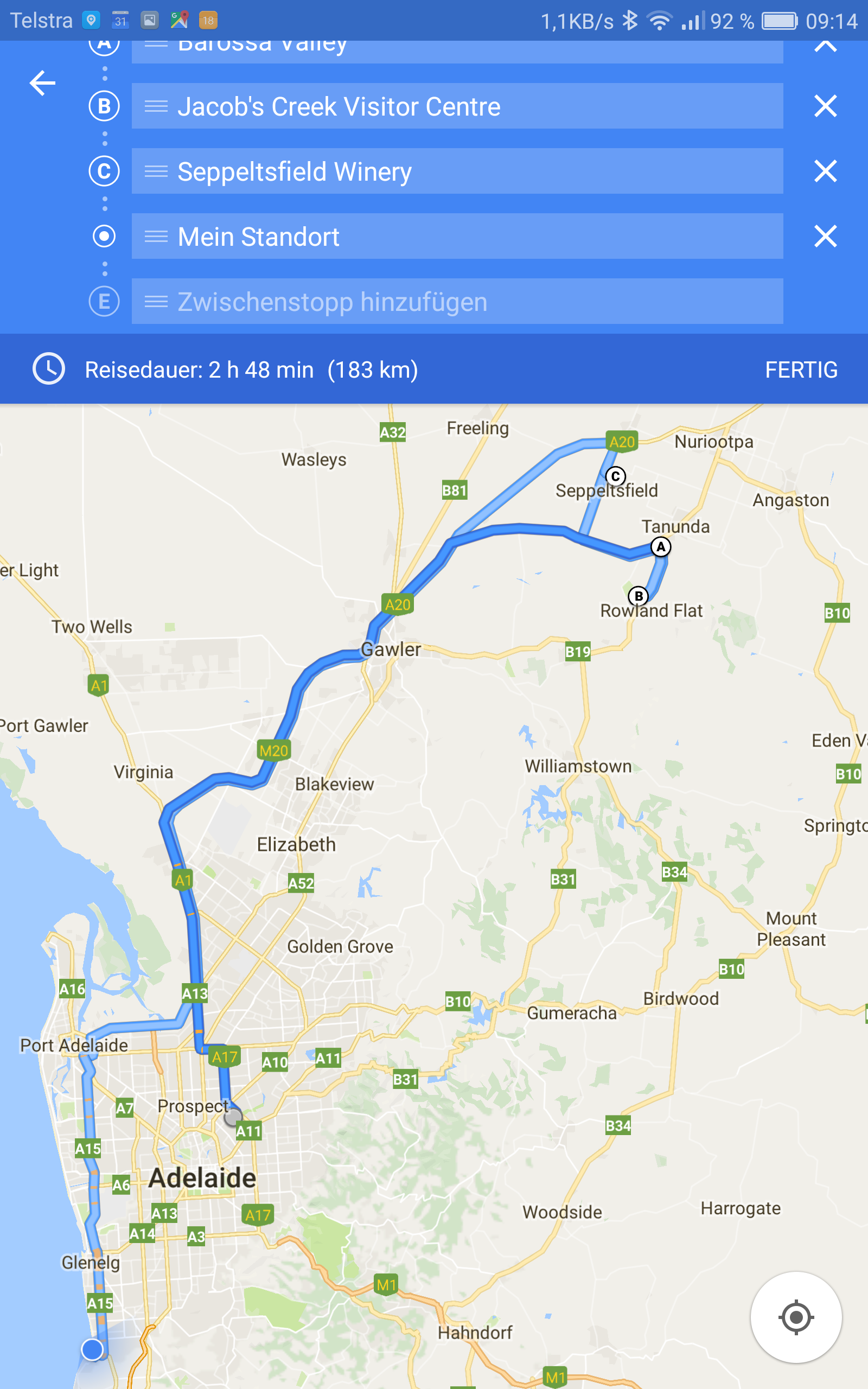Go back using the arrow icon
Screen dimensions: 868x1389
point(42,83)
